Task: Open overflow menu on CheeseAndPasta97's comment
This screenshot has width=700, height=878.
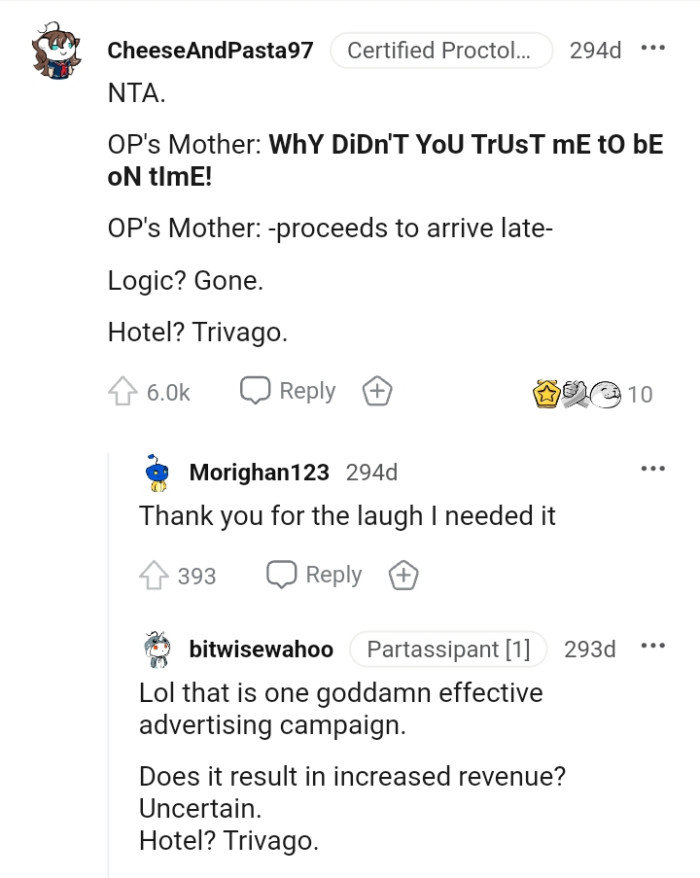Action: pyautogui.click(x=653, y=49)
